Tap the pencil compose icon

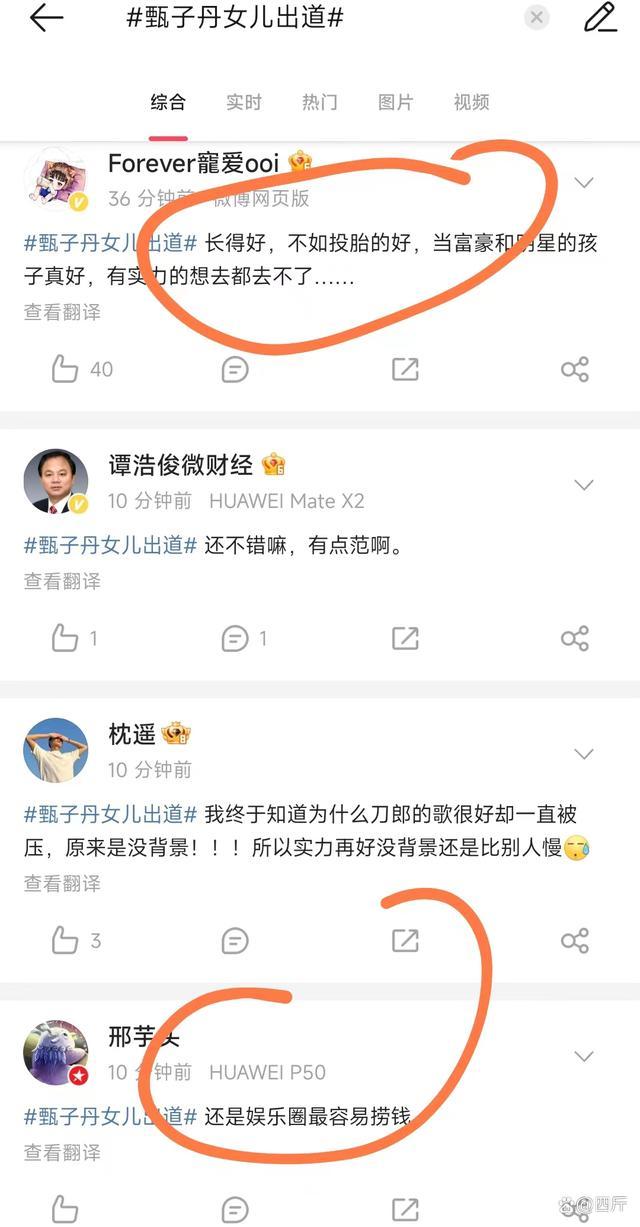600,18
